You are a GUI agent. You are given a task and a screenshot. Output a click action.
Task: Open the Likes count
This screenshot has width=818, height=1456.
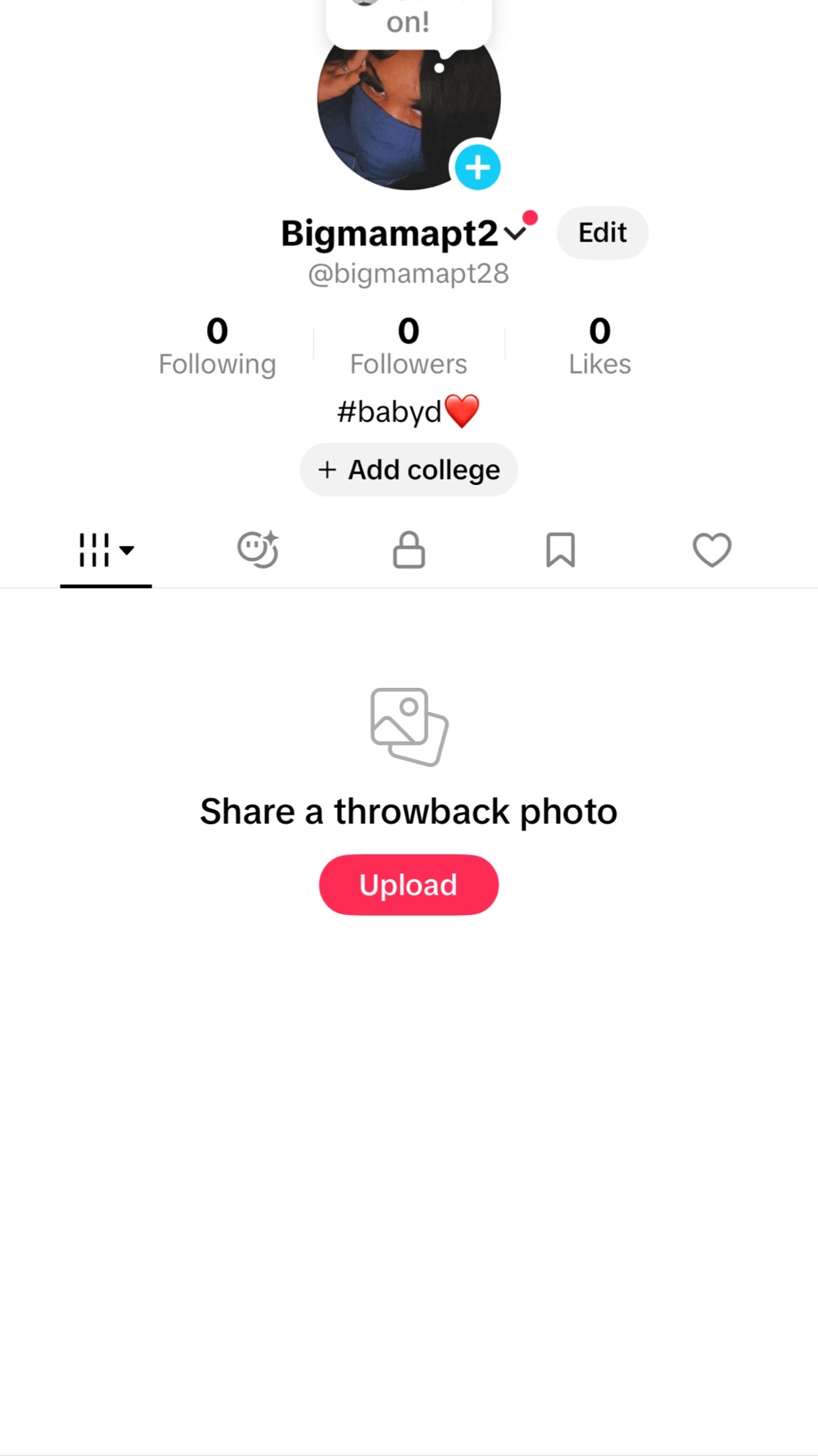(x=600, y=345)
